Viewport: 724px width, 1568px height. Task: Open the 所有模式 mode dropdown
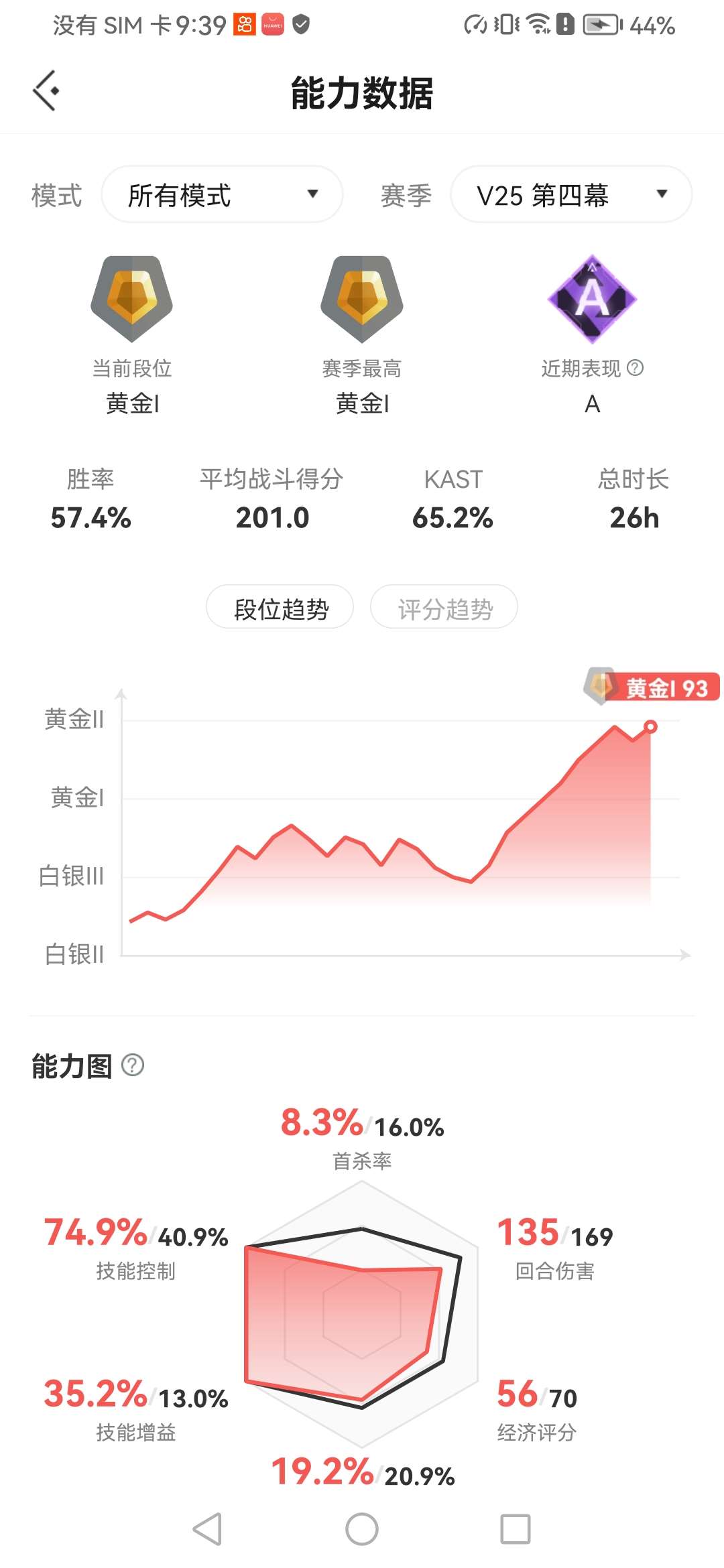click(x=222, y=194)
